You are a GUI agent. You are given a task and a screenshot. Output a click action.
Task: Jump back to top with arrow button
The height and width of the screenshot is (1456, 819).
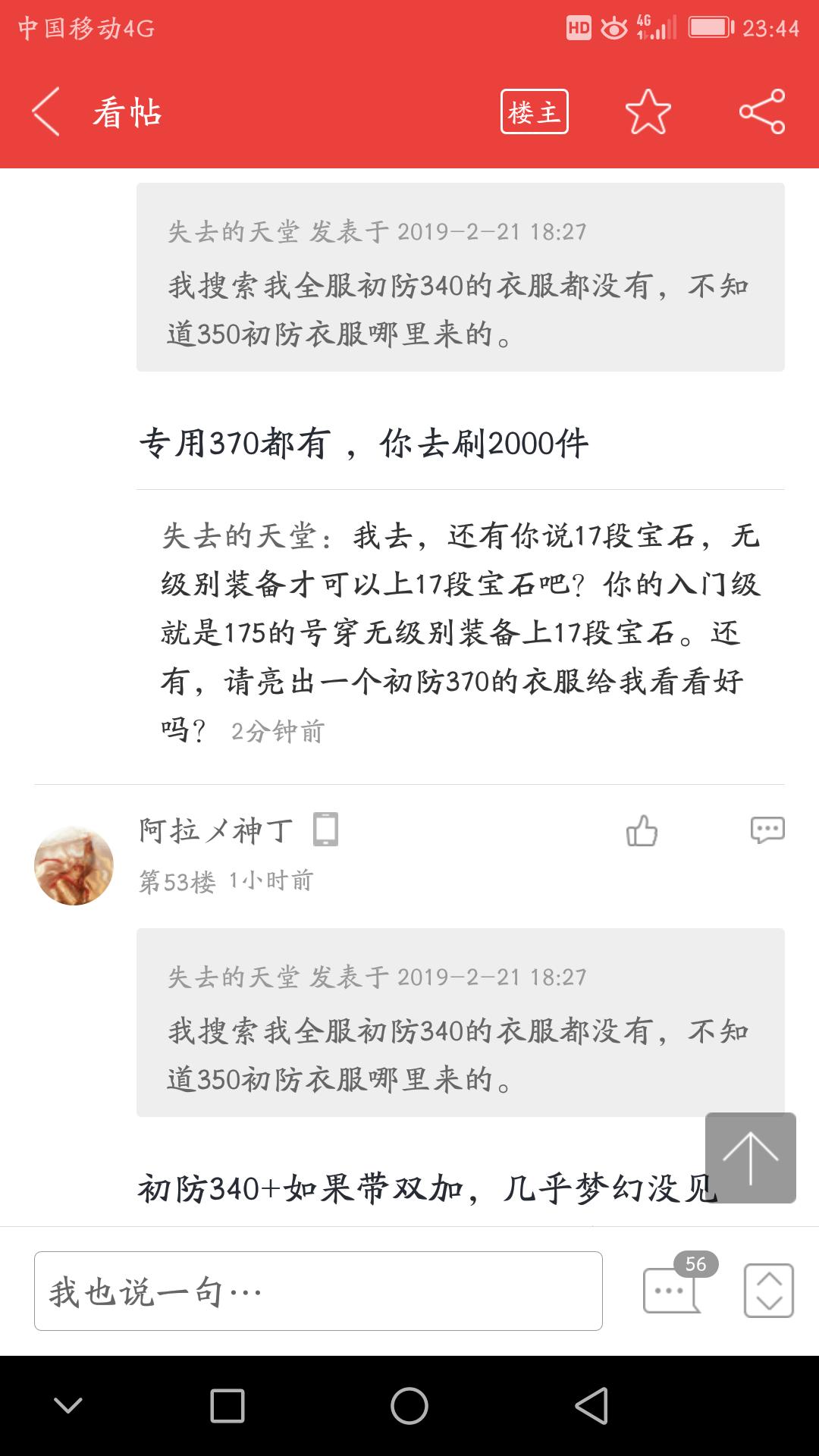[x=750, y=1157]
